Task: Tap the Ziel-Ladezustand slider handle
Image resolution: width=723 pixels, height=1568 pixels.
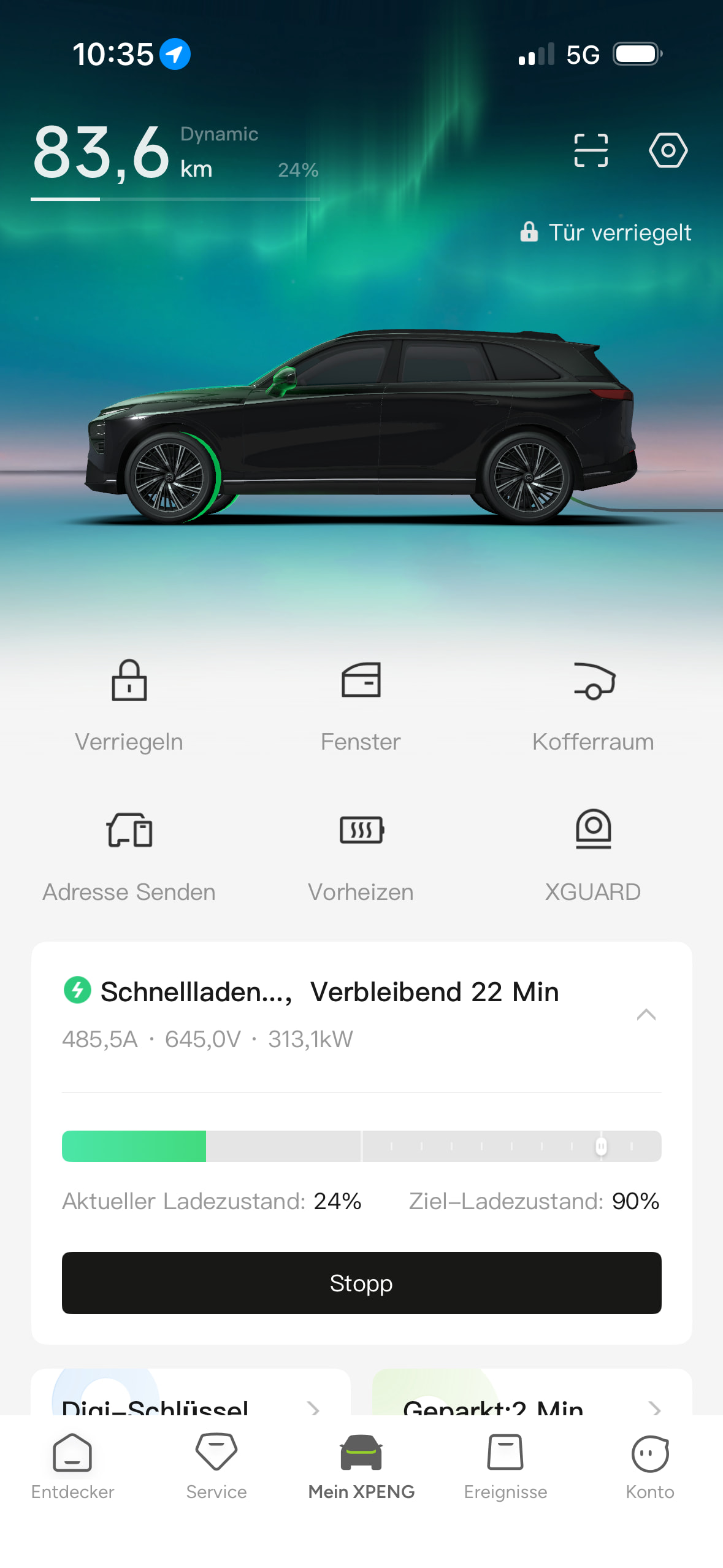Action: (602, 1146)
